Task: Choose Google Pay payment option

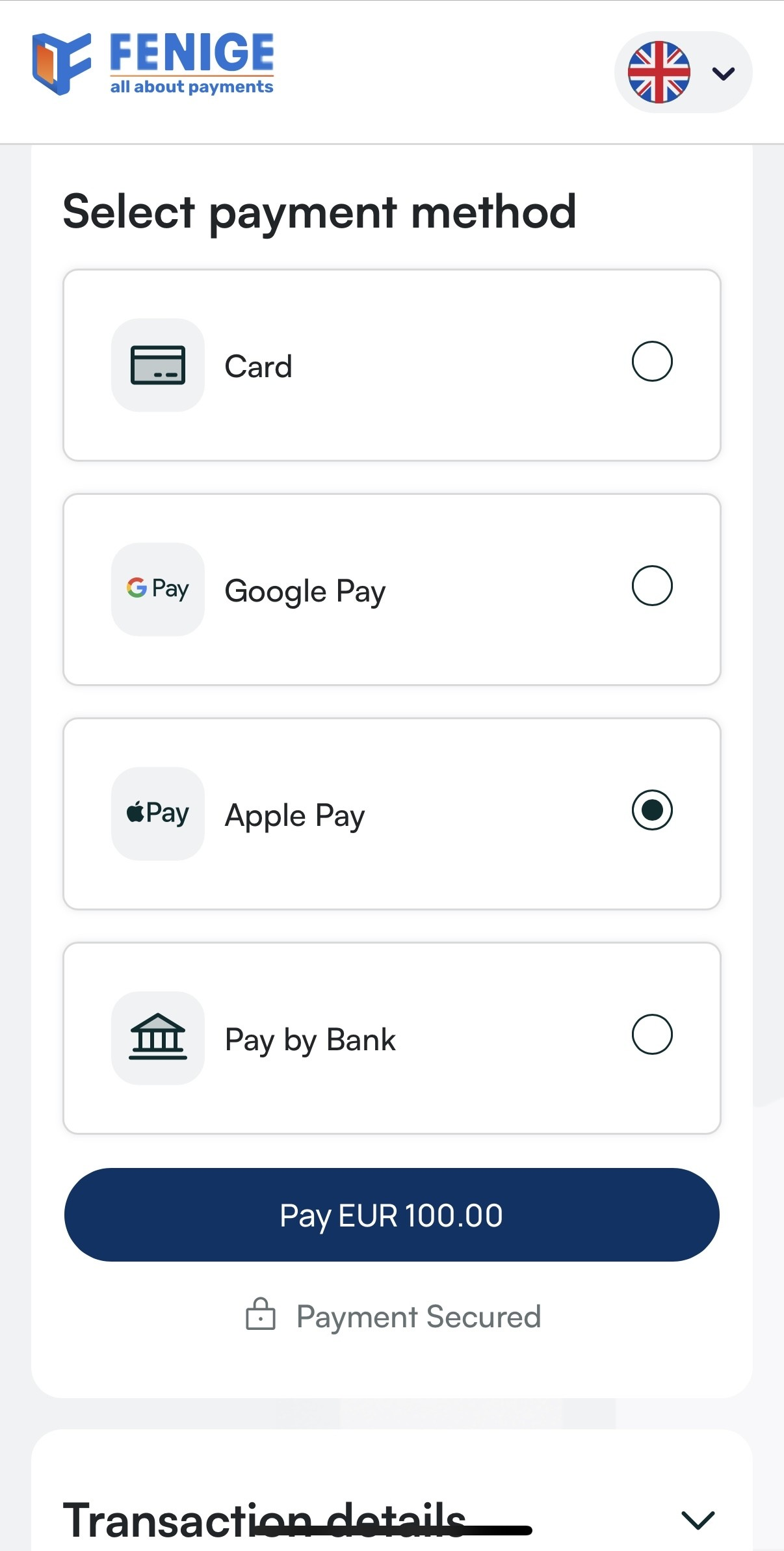Action: click(x=651, y=586)
